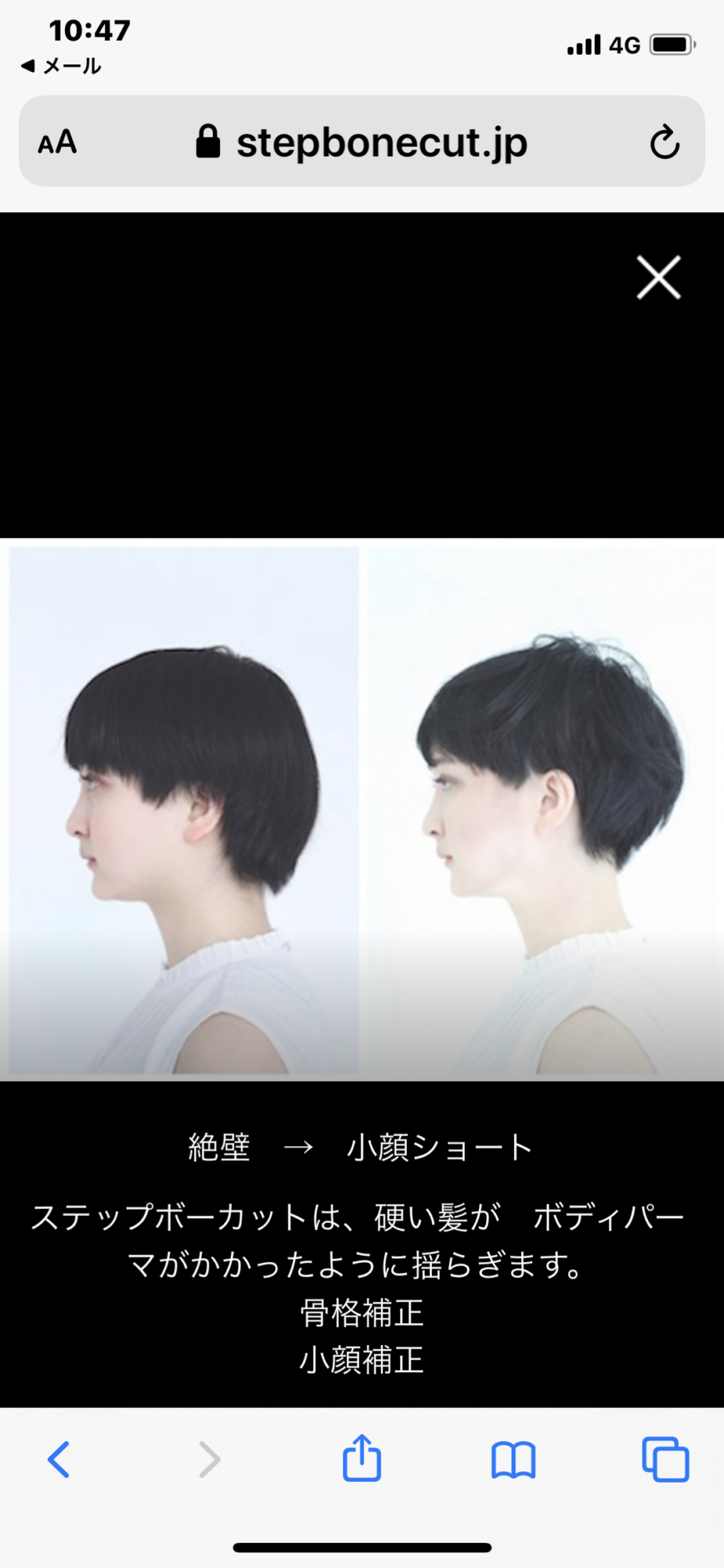Close the image lightbox with the X
Viewport: 724px width, 1568px height.
point(658,278)
